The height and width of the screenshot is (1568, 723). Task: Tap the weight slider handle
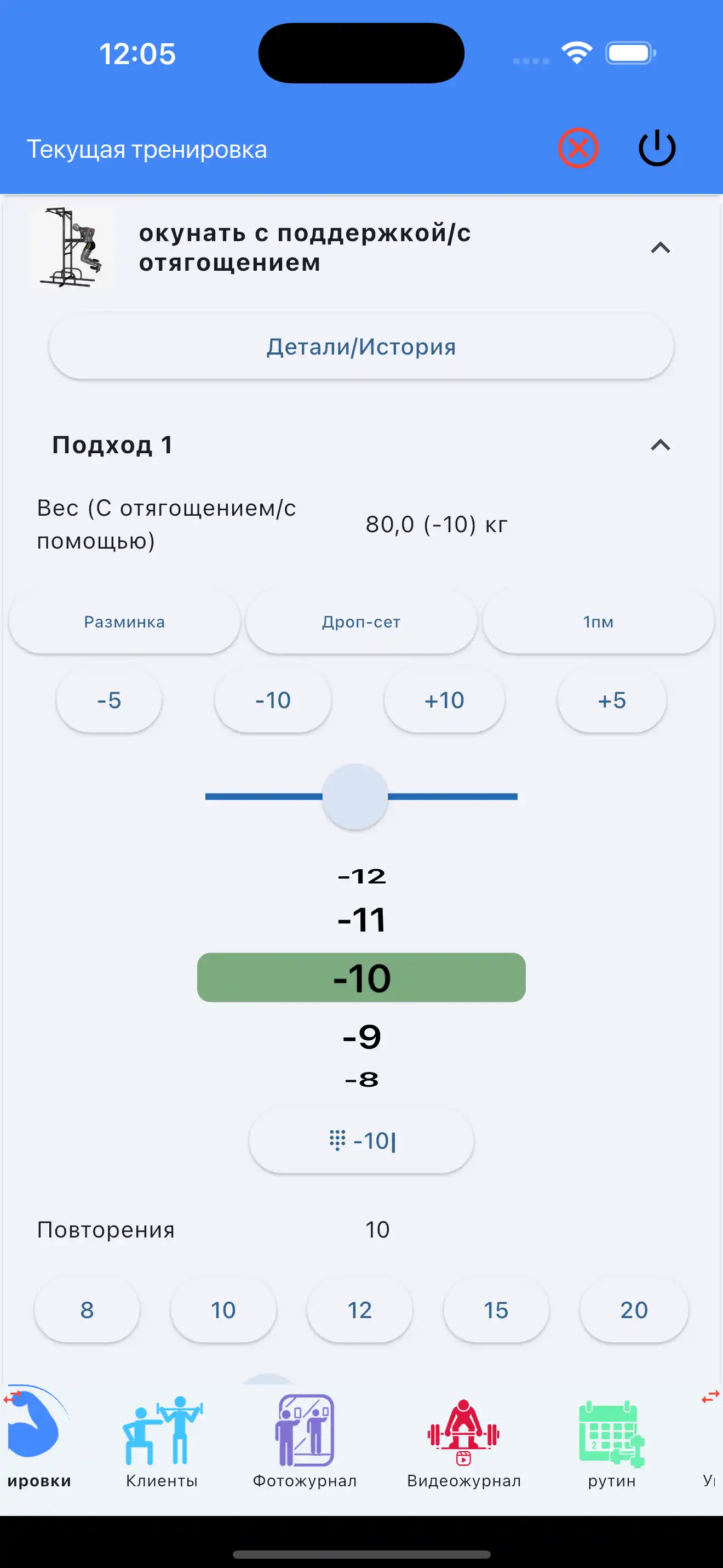click(x=353, y=796)
